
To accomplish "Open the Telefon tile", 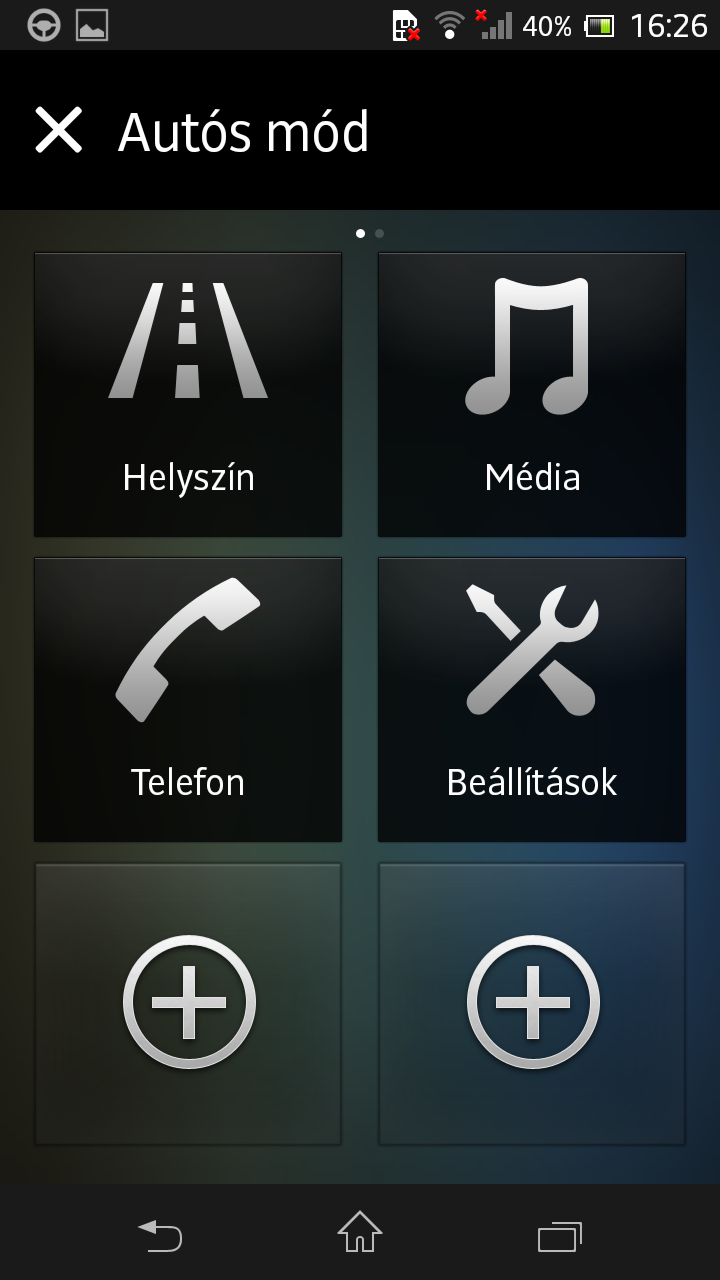I will point(188,699).
